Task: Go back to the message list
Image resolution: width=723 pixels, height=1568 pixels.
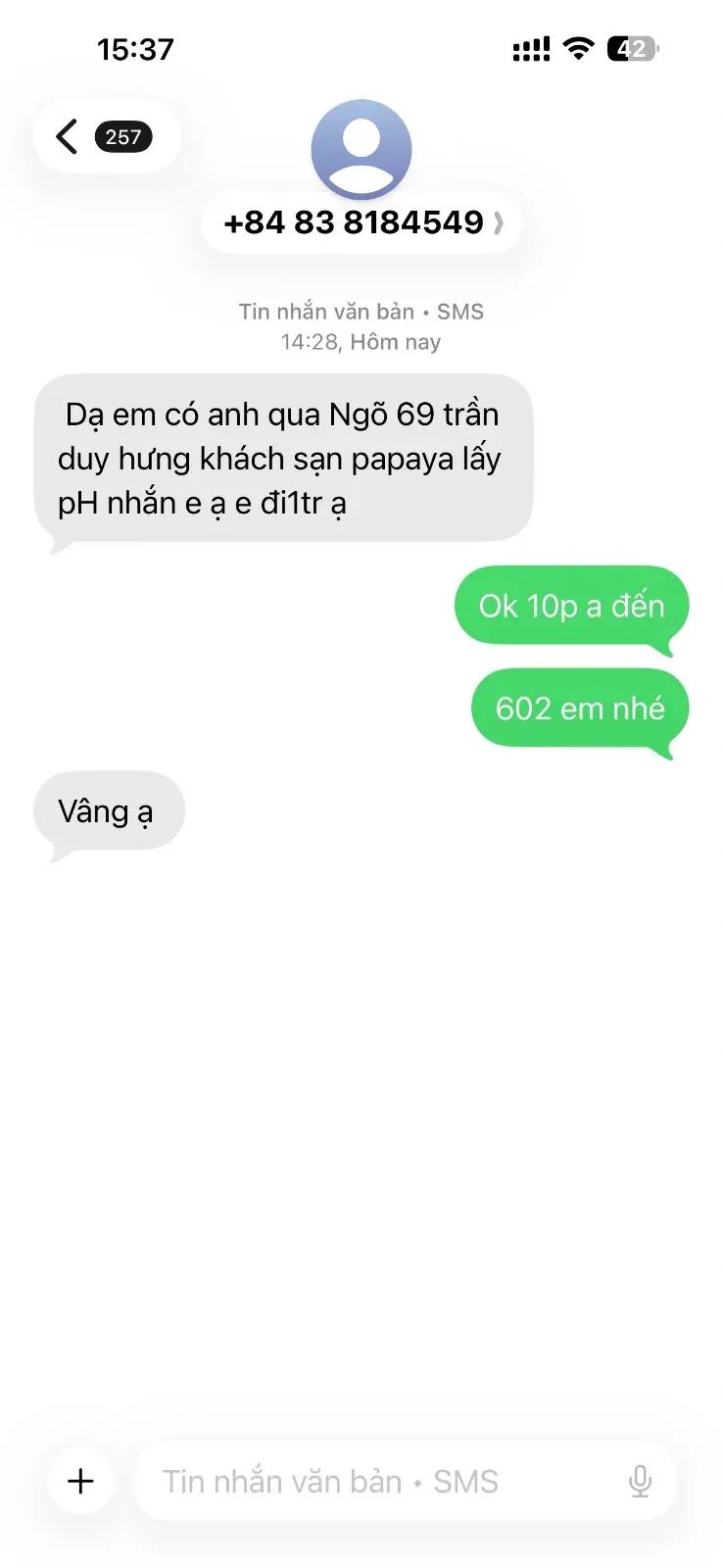Action: click(x=106, y=136)
